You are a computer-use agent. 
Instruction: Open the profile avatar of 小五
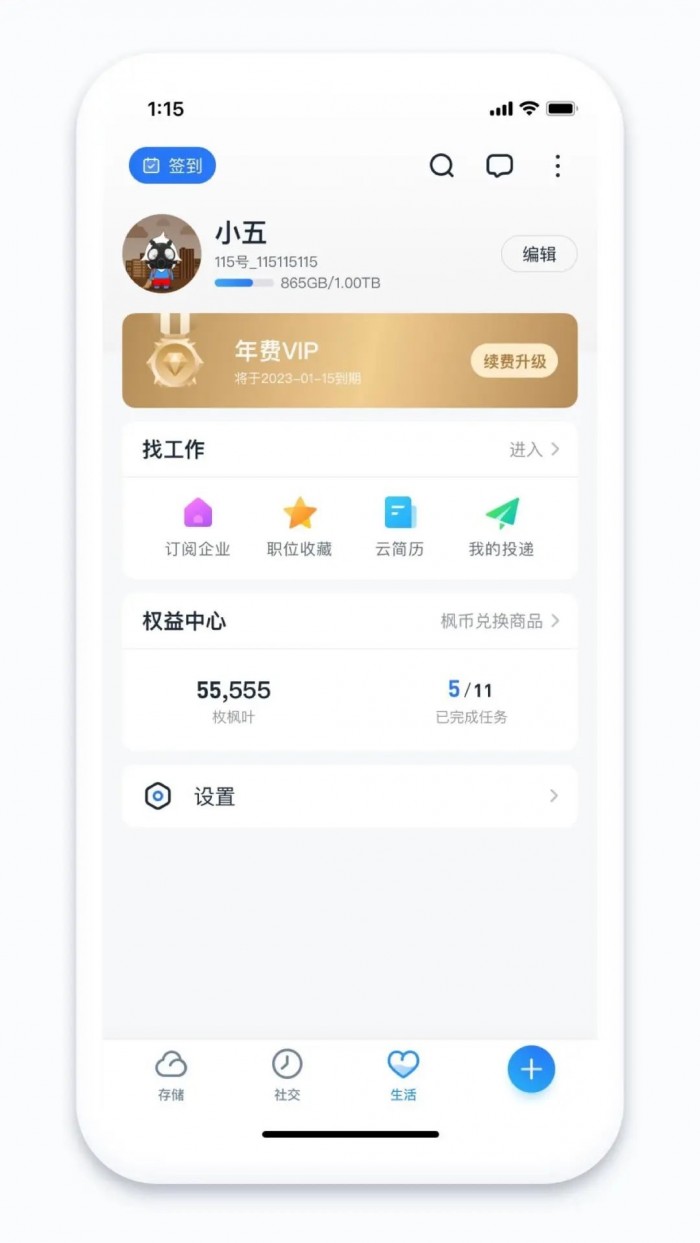(161, 253)
